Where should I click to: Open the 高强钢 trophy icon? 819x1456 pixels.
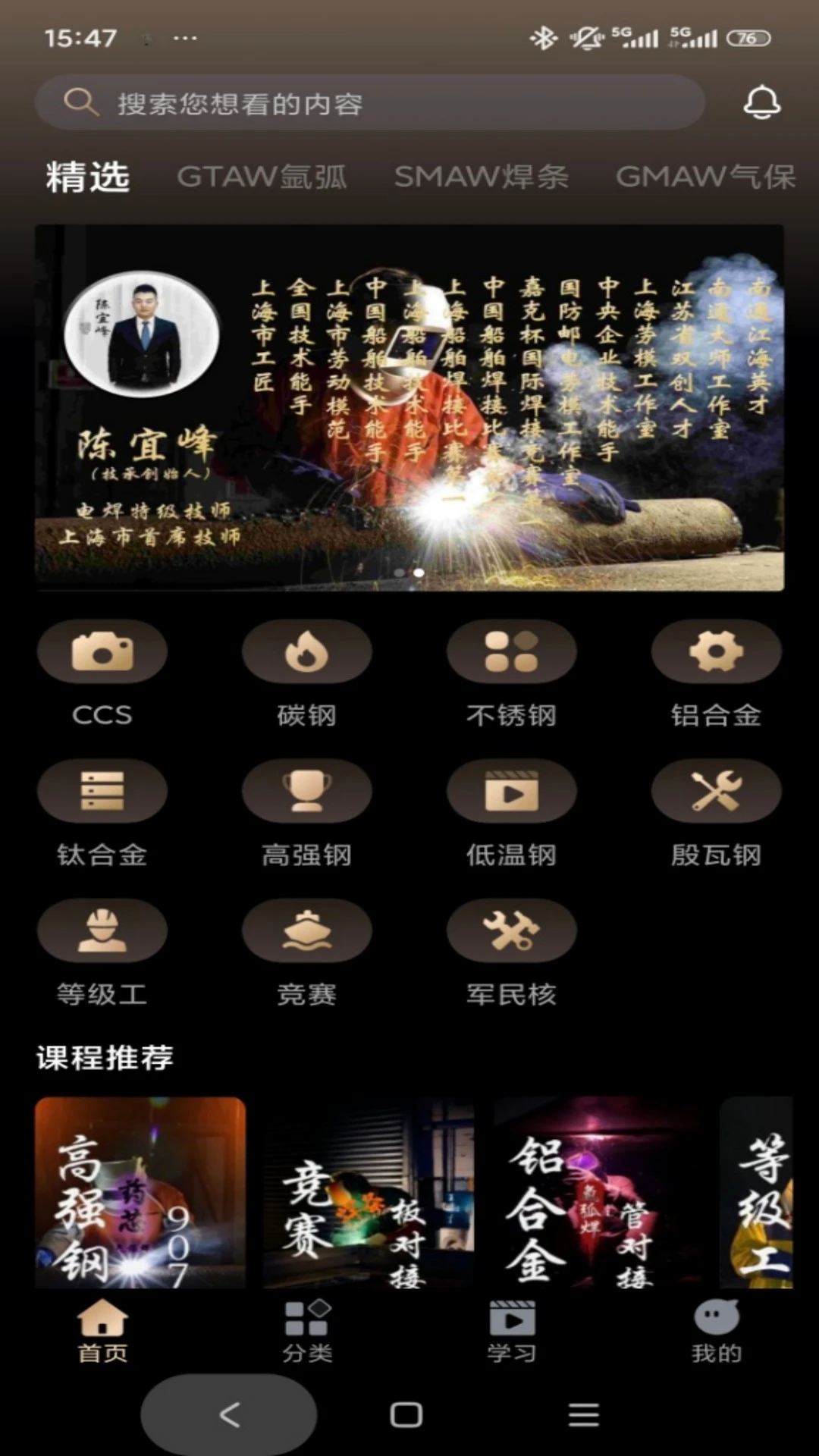pos(307,791)
